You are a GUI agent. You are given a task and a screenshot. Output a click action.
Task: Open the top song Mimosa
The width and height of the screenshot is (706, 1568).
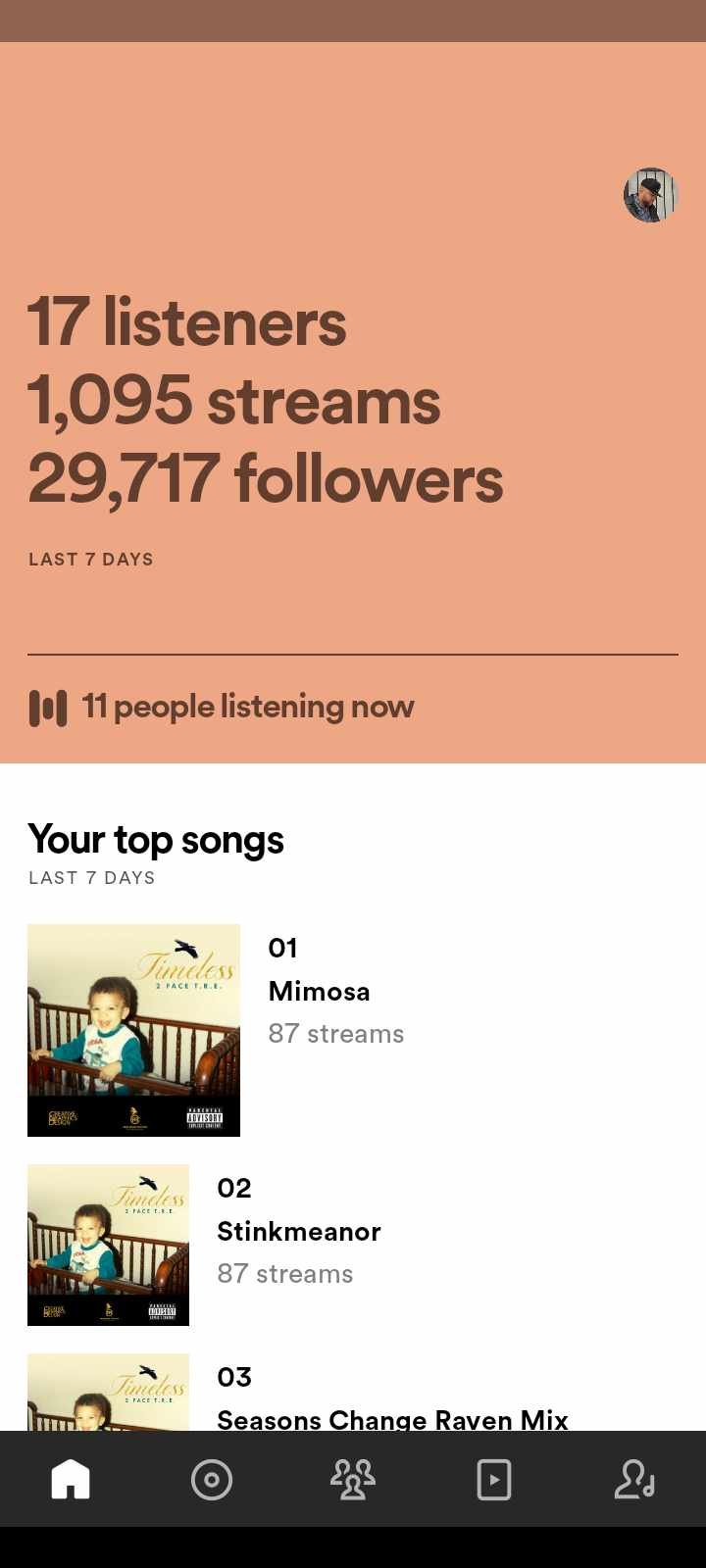320,991
